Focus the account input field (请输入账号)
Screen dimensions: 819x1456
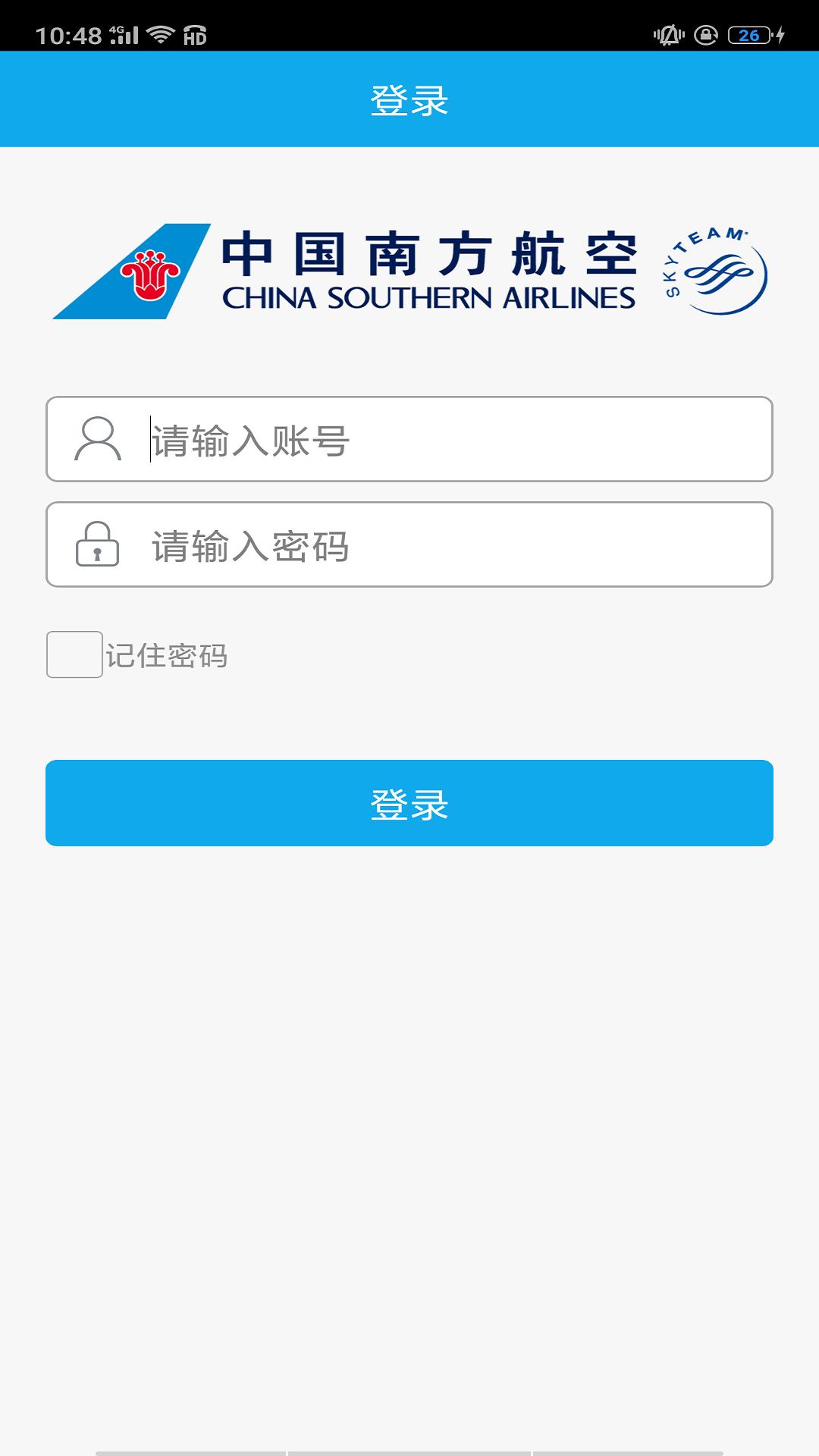[x=455, y=440]
